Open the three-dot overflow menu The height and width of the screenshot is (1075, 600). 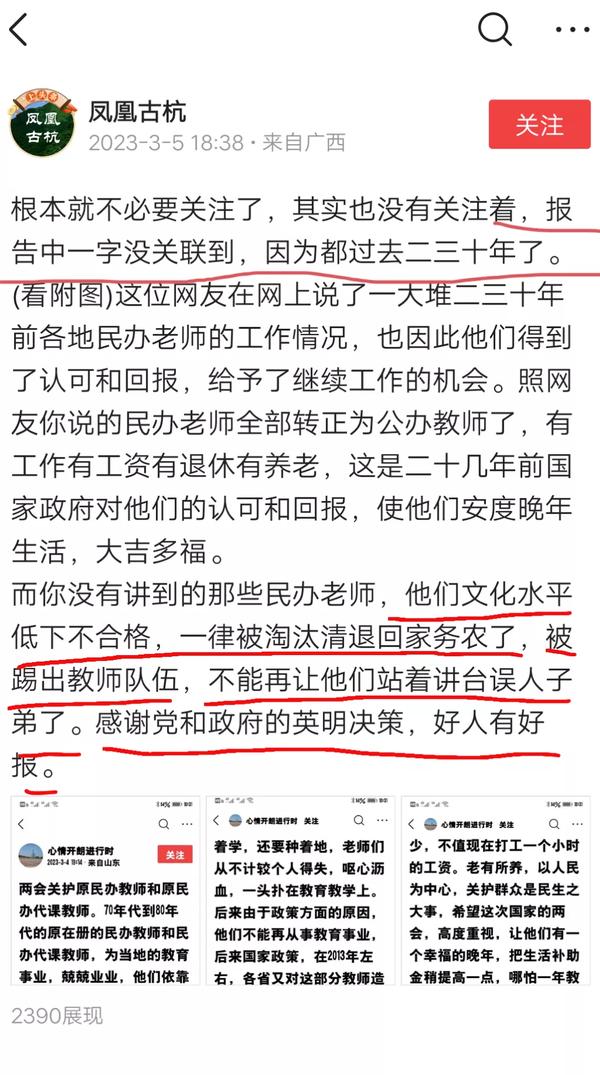point(573,30)
